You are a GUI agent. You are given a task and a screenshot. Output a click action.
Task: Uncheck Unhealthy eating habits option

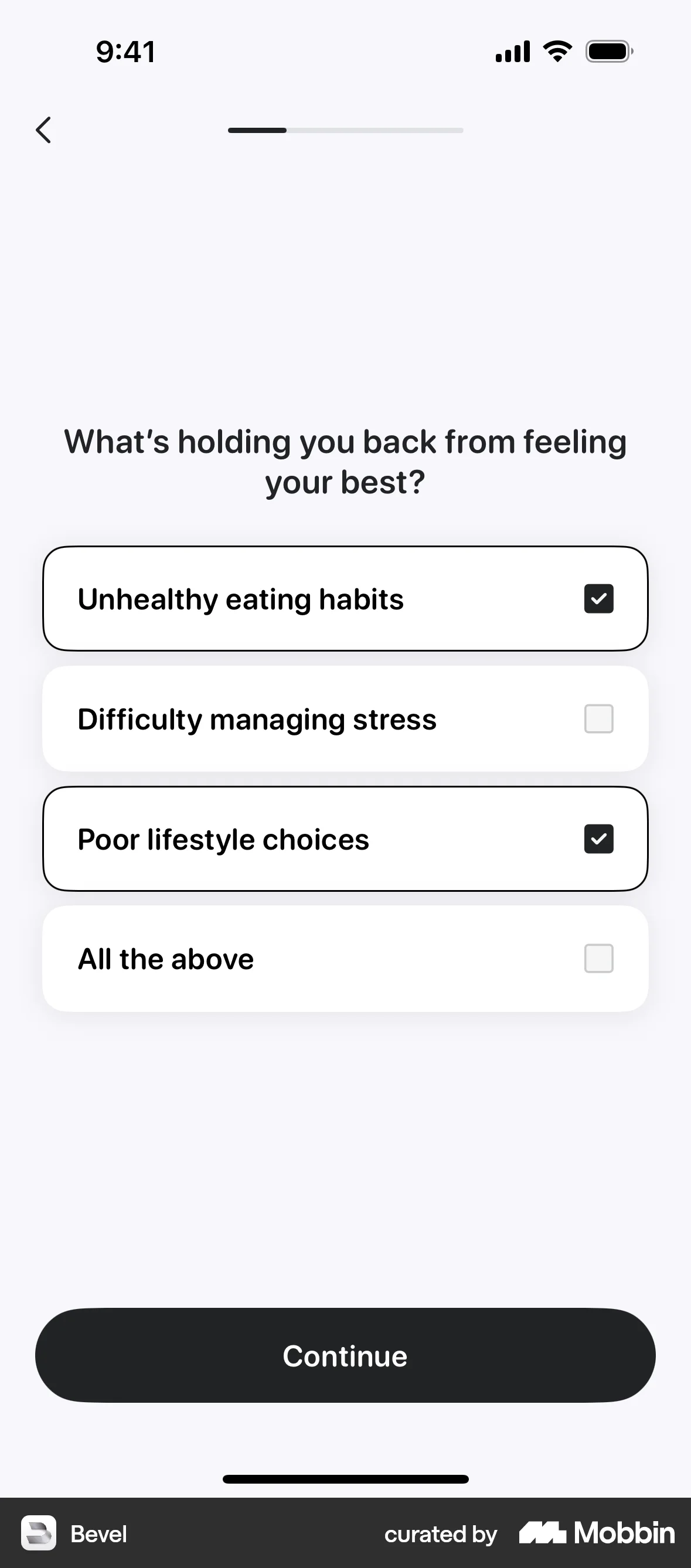(598, 598)
